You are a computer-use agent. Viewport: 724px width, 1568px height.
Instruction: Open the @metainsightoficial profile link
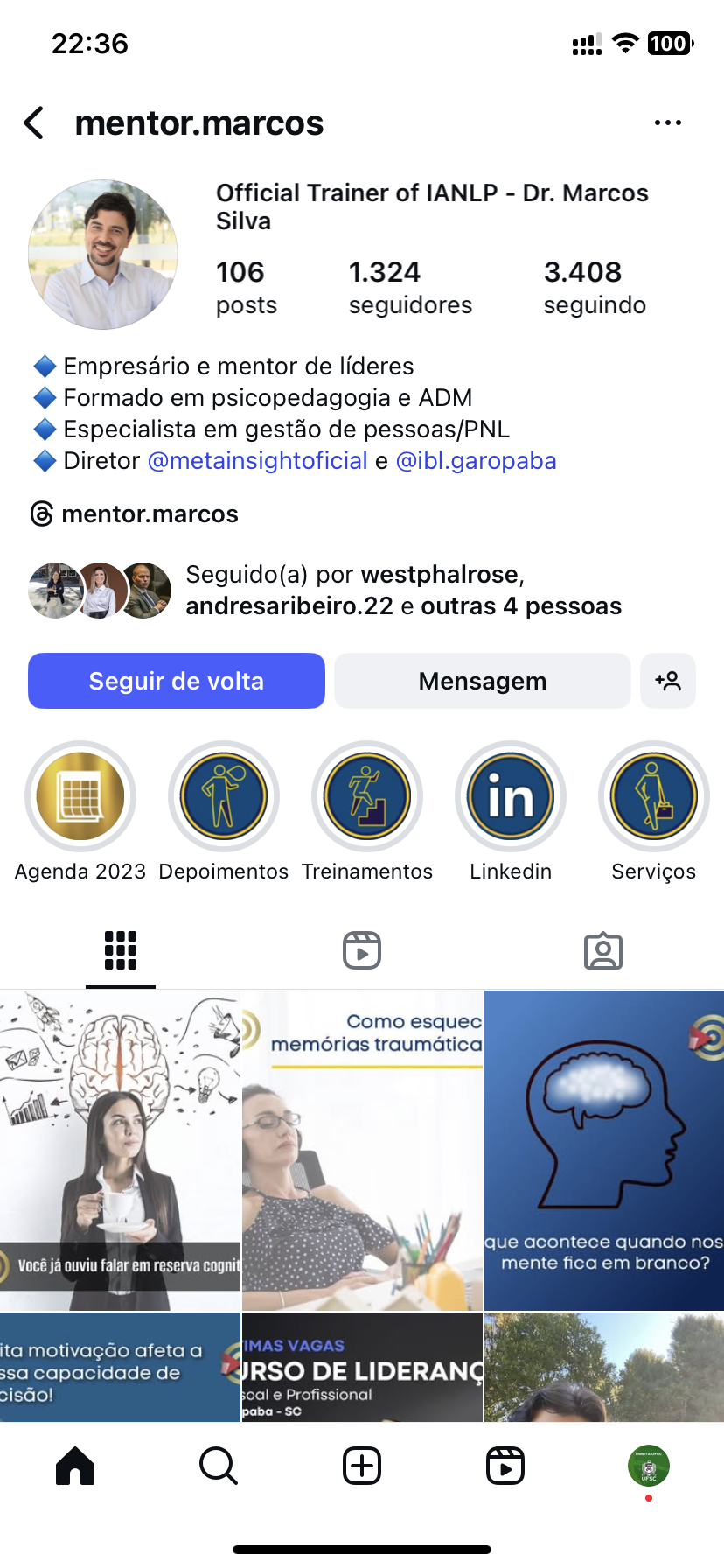258,461
